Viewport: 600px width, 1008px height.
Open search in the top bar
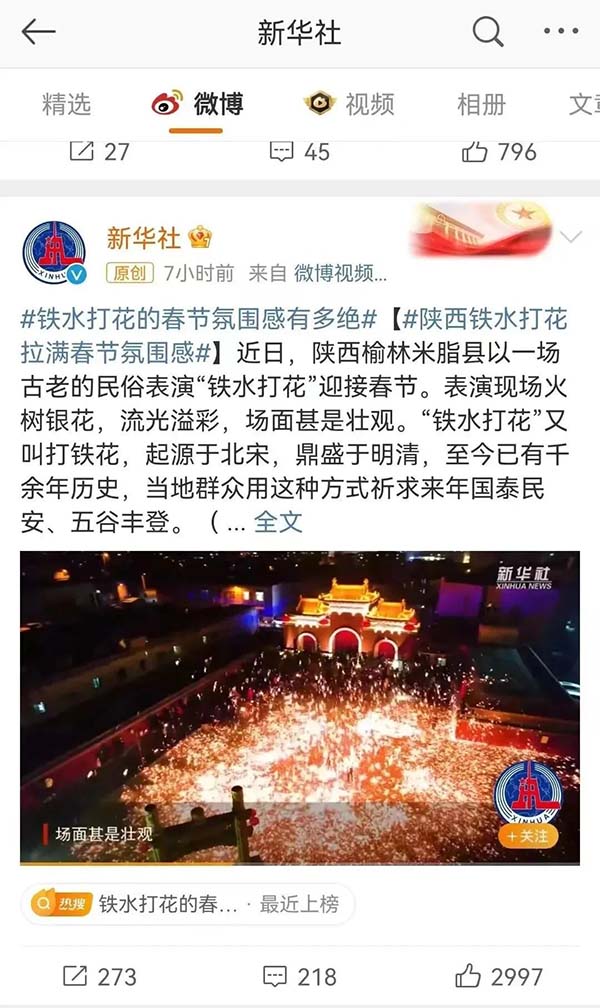487,33
